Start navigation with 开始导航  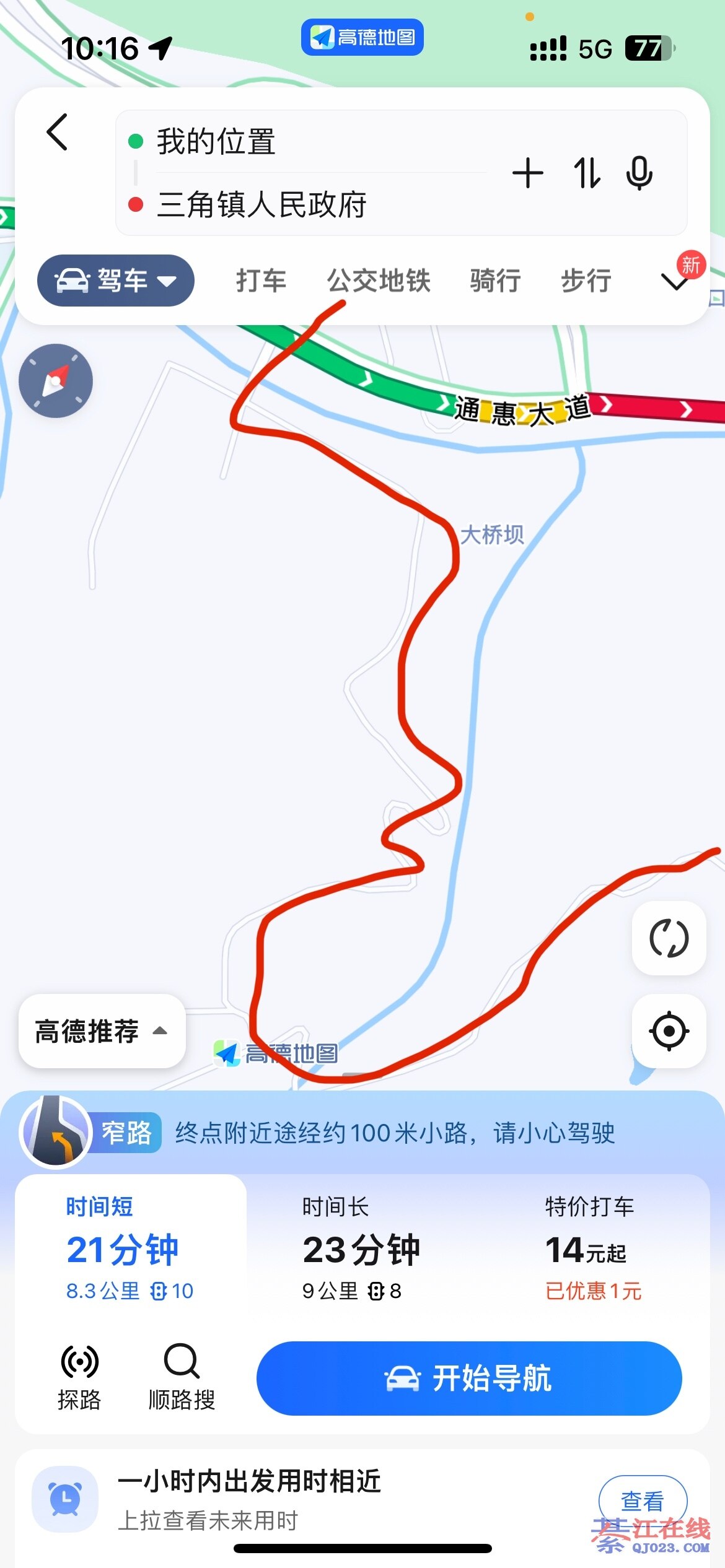pyautogui.click(x=469, y=1379)
